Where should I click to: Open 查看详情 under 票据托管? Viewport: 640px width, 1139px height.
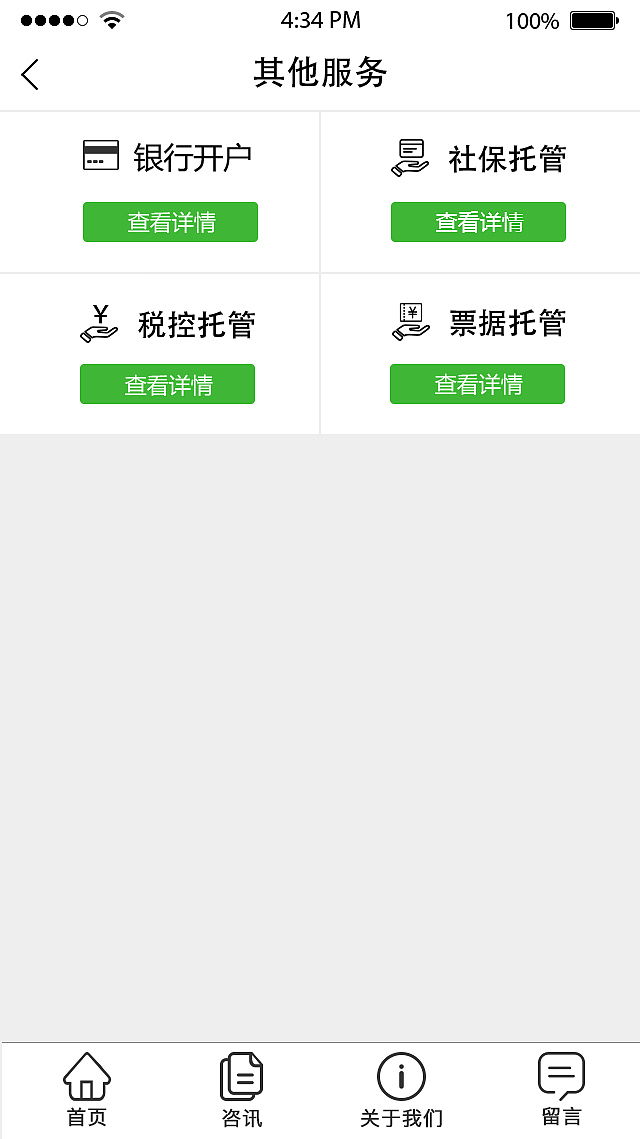pos(477,384)
